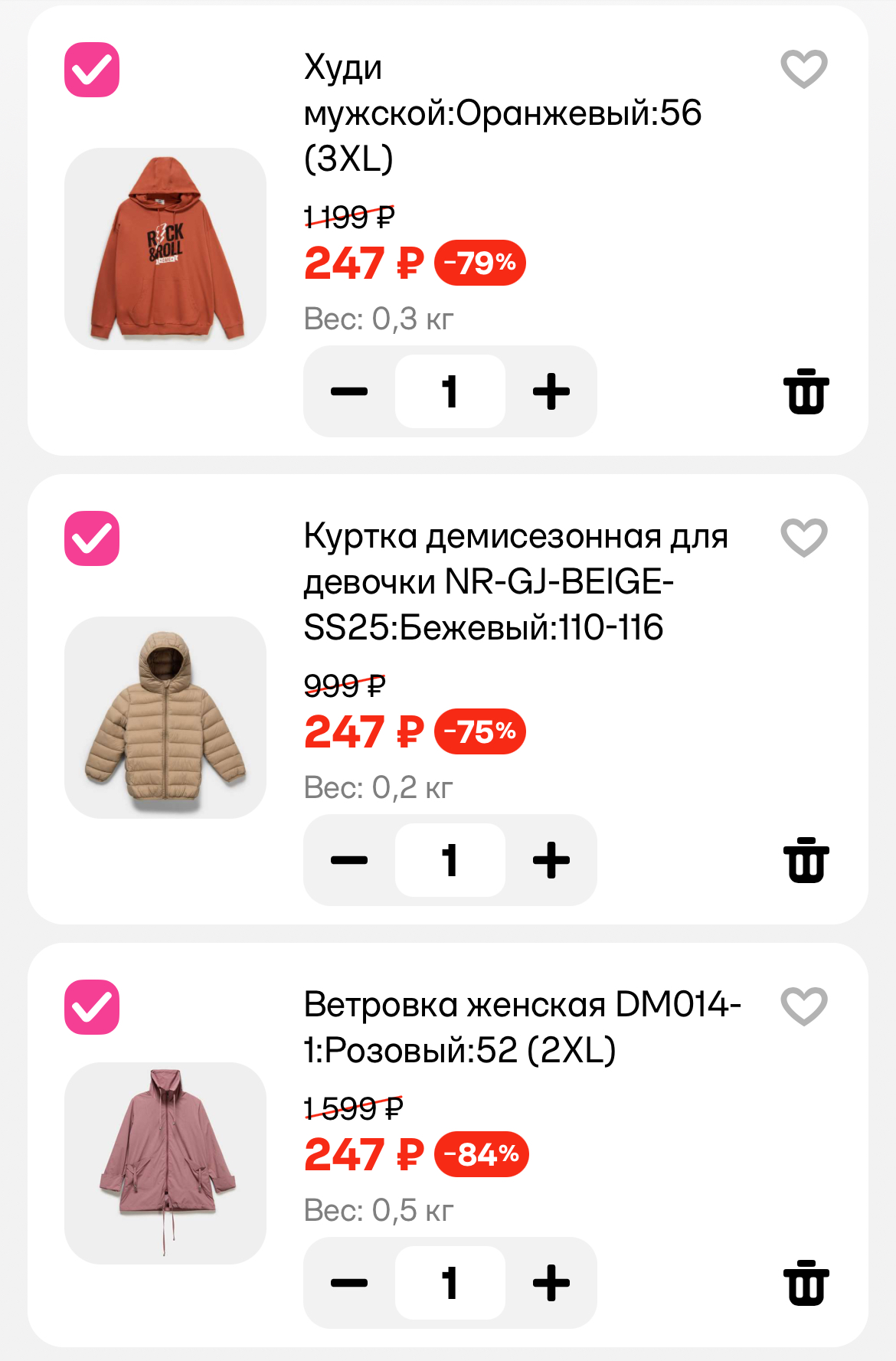Increase quantity of the orange hoodie
The image size is (896, 1361).
pos(551,392)
